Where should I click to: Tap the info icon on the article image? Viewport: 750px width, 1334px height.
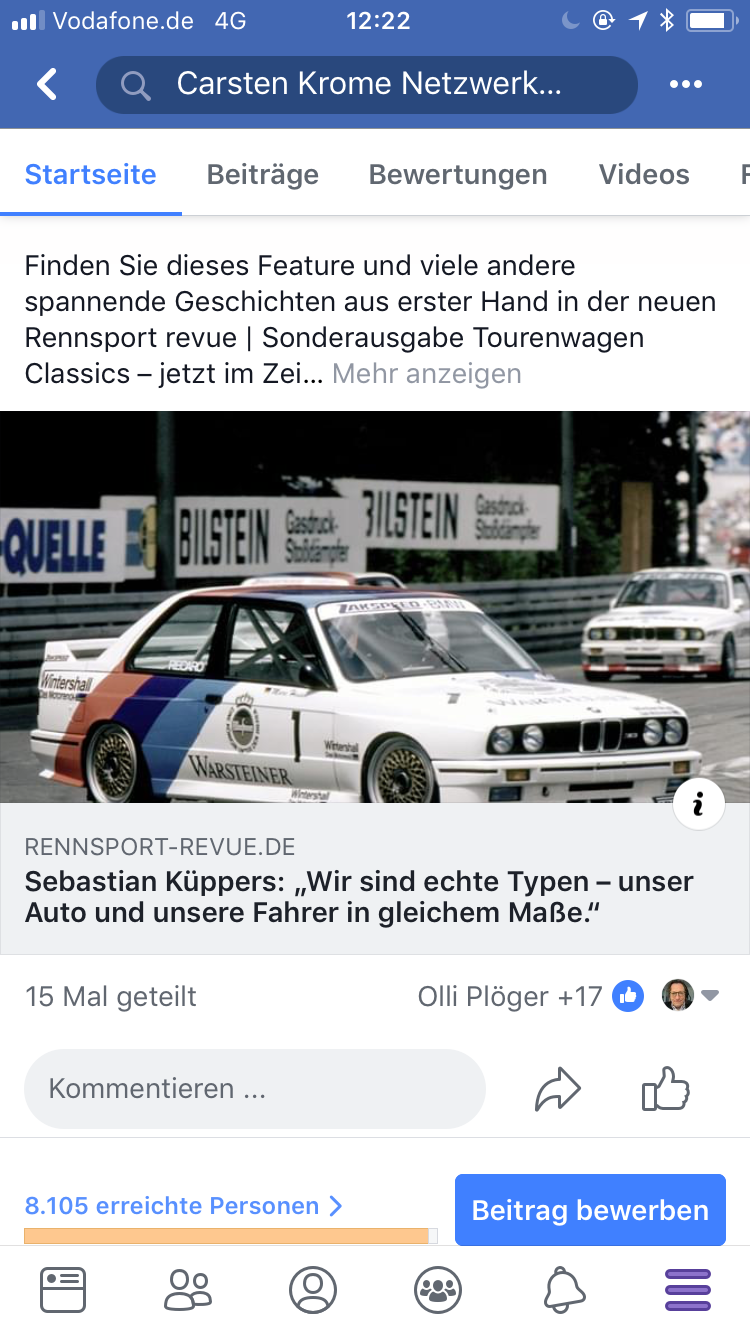(698, 804)
